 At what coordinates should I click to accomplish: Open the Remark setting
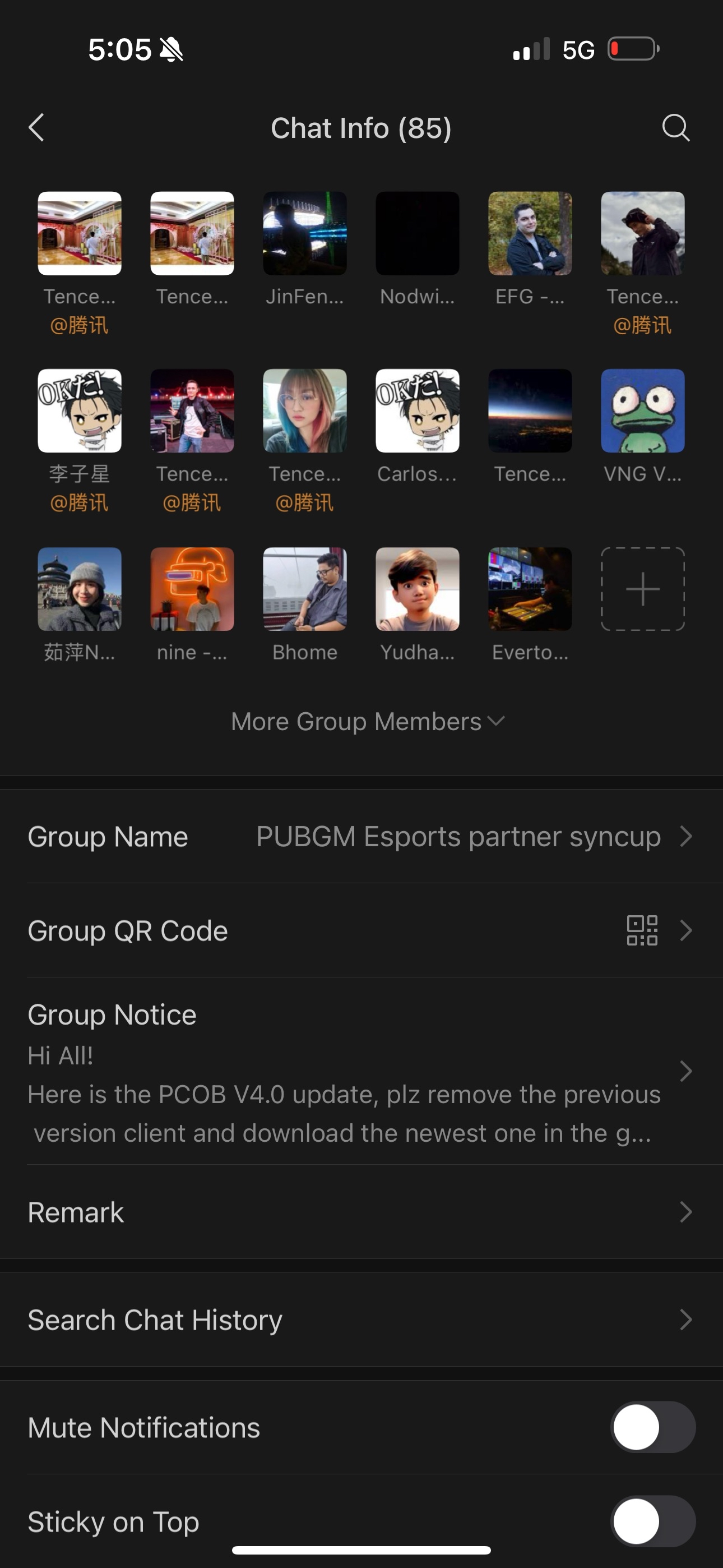361,1212
